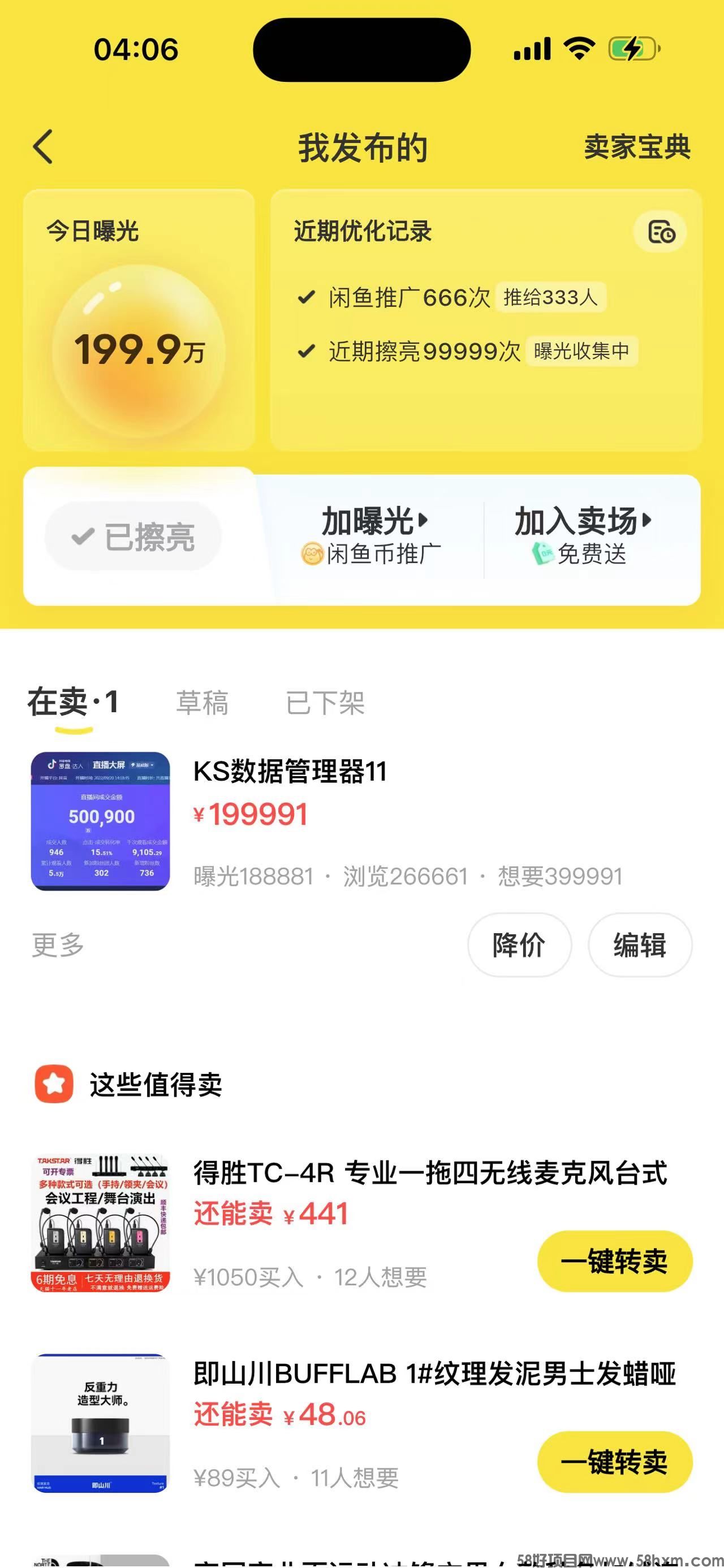The width and height of the screenshot is (724, 1568).
Task: Switch to the 草稿 tab
Action: (x=202, y=703)
